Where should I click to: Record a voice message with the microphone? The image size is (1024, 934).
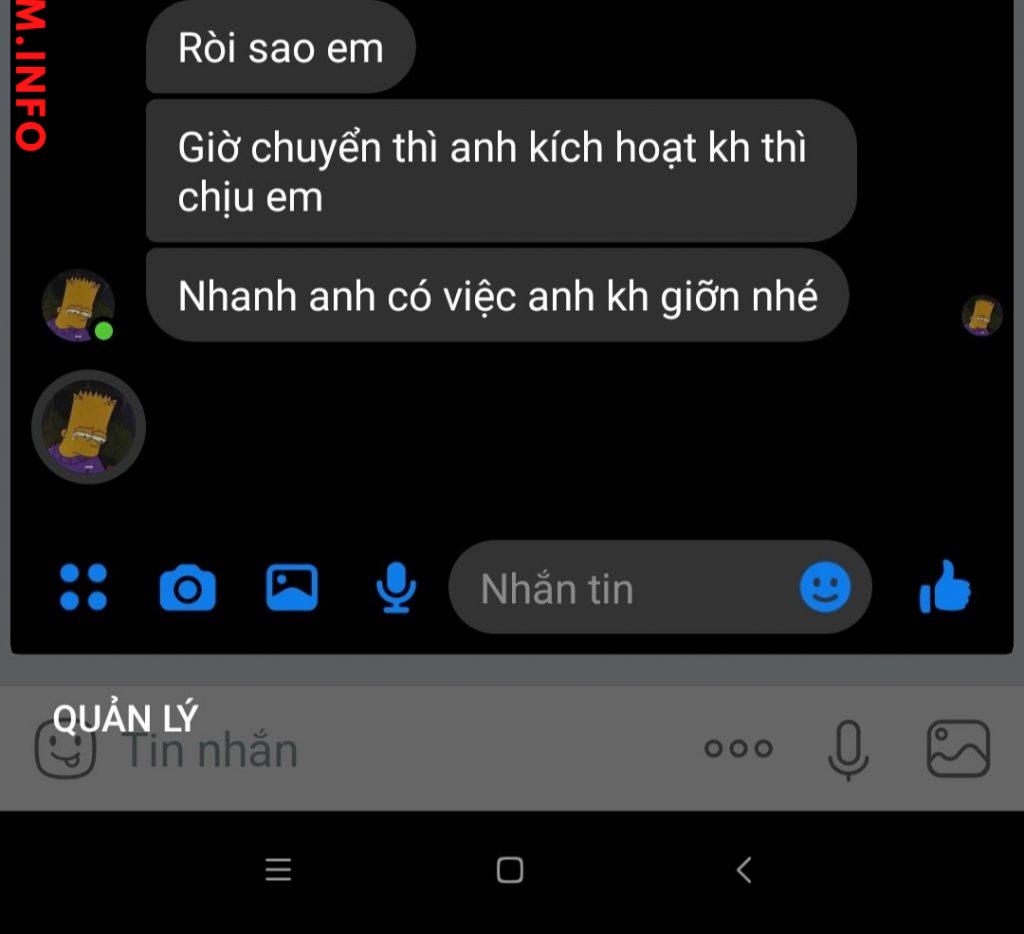pyautogui.click(x=396, y=587)
